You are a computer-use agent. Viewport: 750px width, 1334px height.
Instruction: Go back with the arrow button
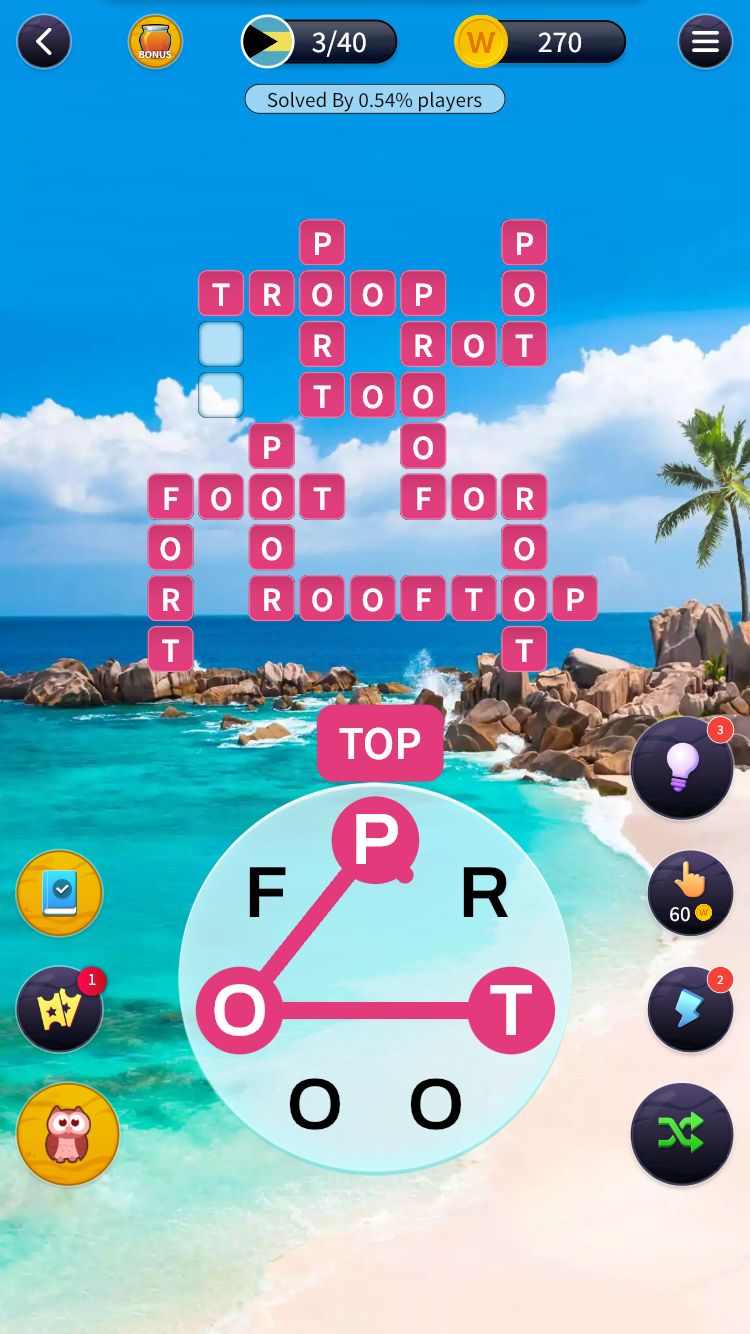pos(44,42)
